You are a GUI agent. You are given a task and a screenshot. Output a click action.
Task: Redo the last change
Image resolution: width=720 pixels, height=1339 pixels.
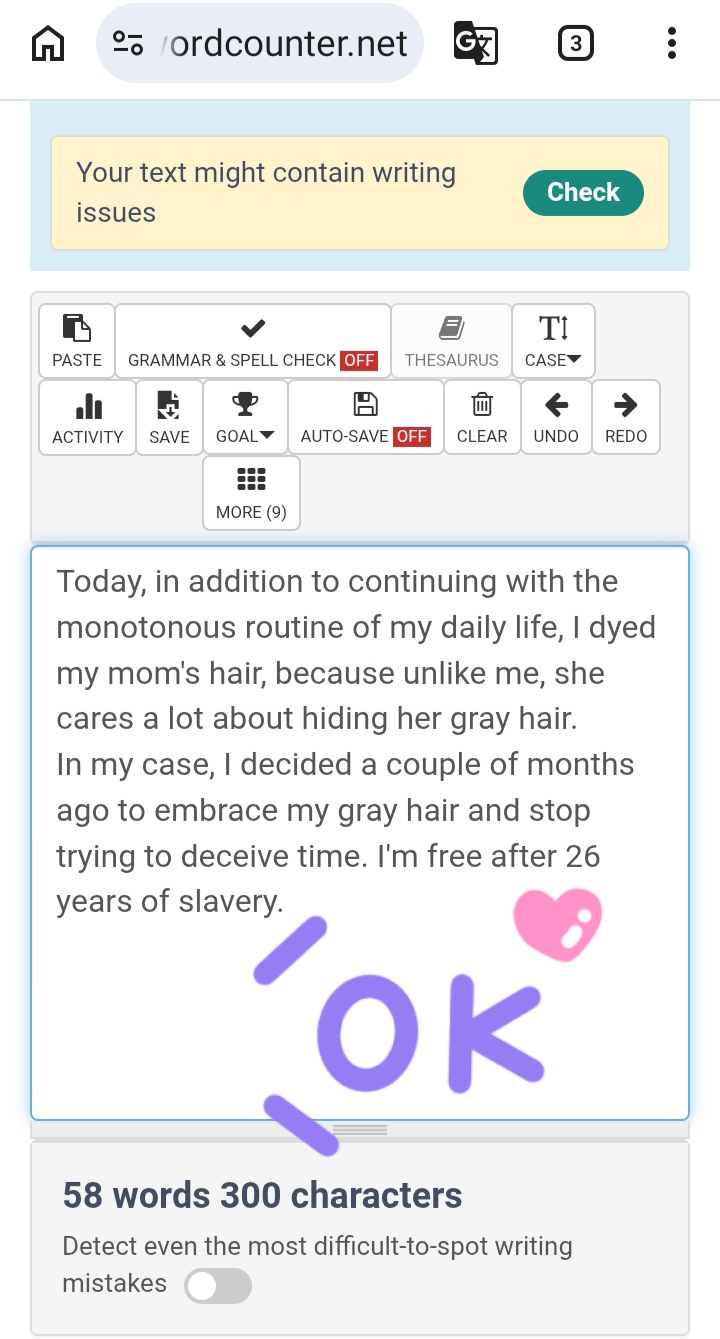pyautogui.click(x=626, y=417)
